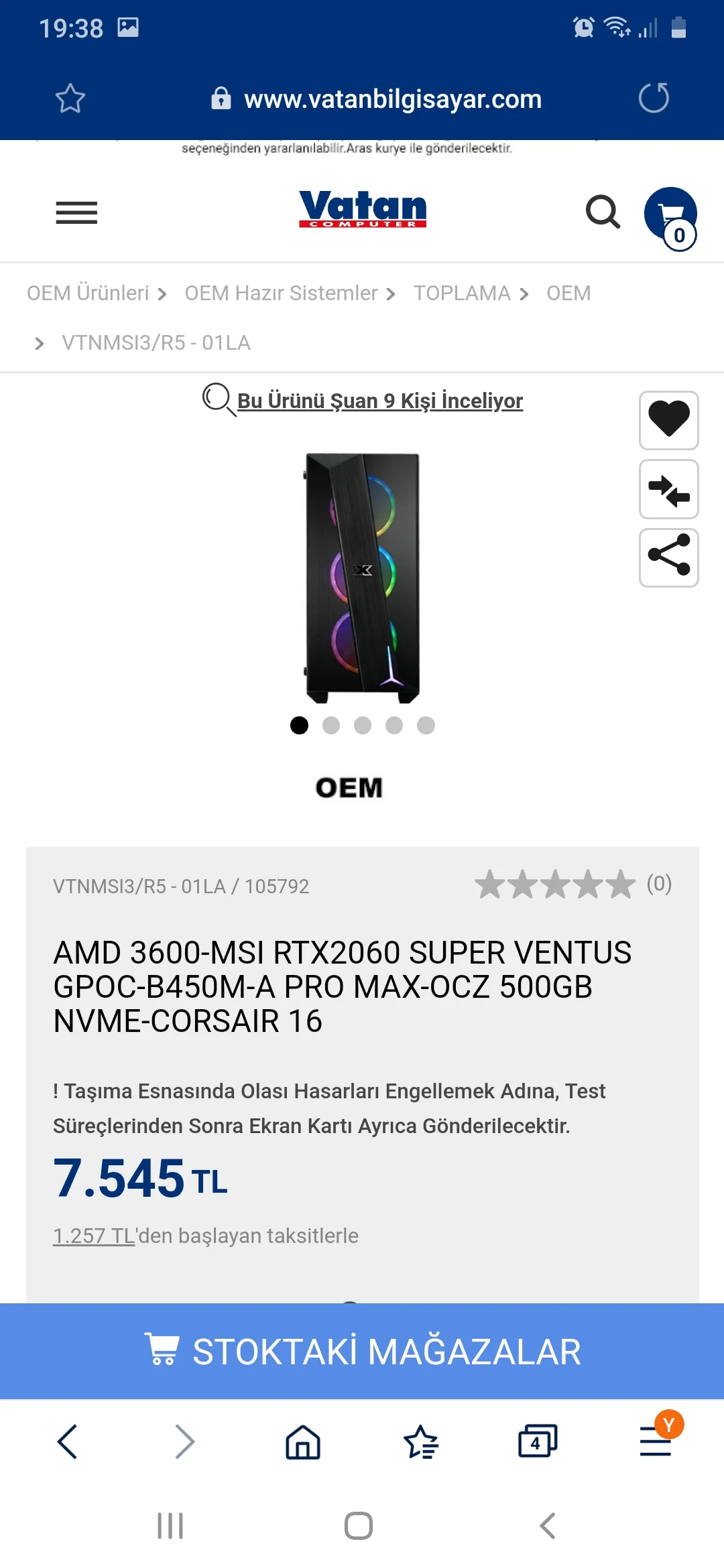The image size is (724, 1568).
Task: Select the second carousel dot
Action: (x=332, y=726)
